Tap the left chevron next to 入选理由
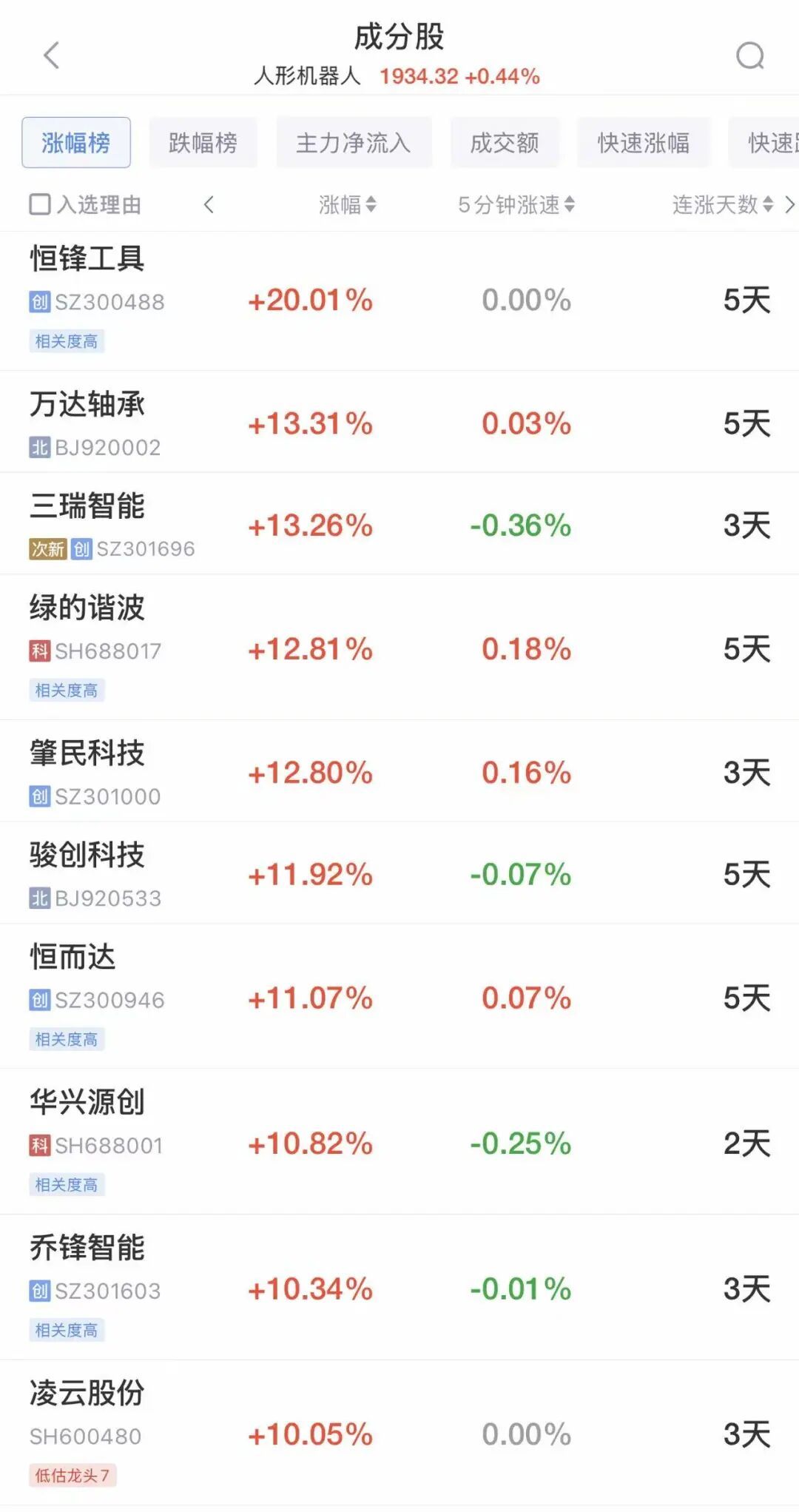The height and width of the screenshot is (1512, 799). click(209, 204)
